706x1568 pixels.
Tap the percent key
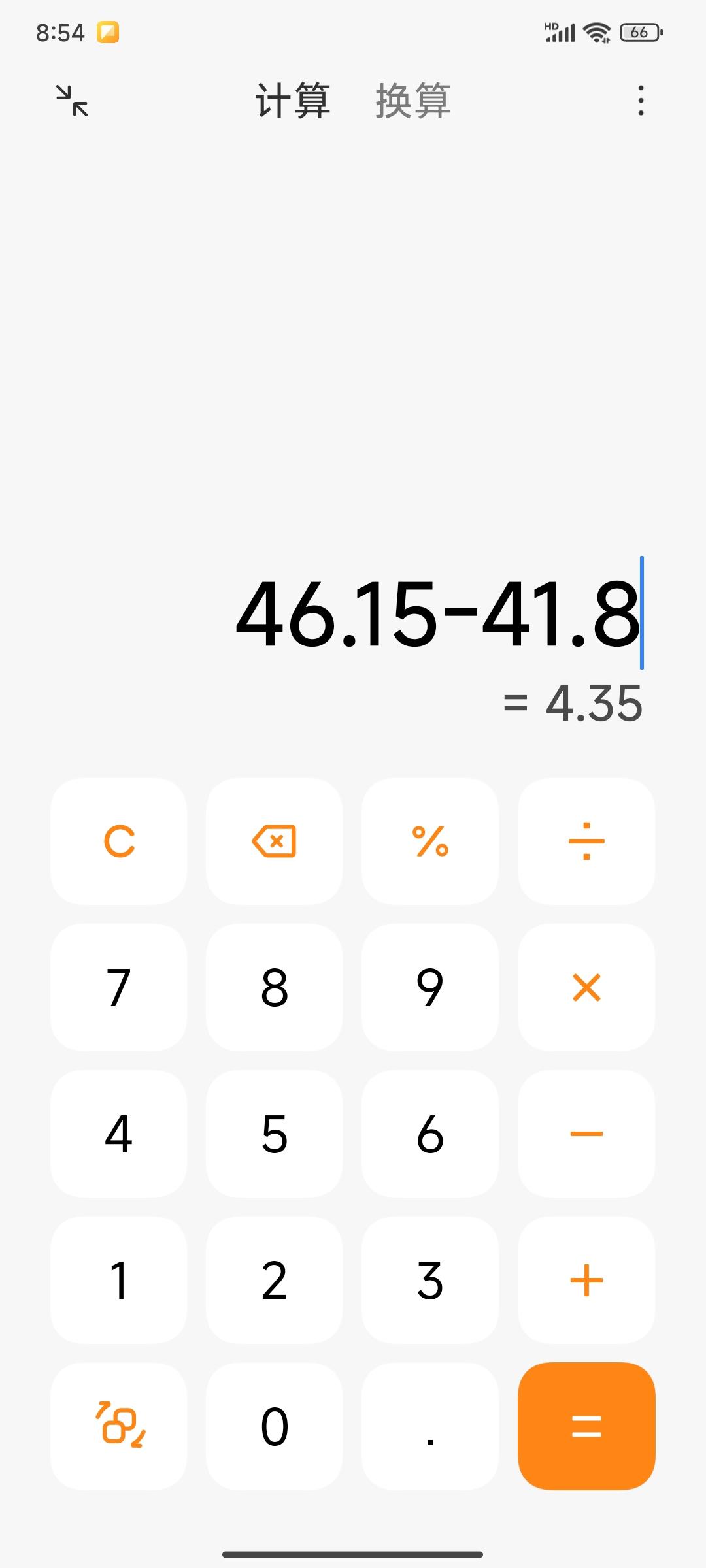[430, 841]
